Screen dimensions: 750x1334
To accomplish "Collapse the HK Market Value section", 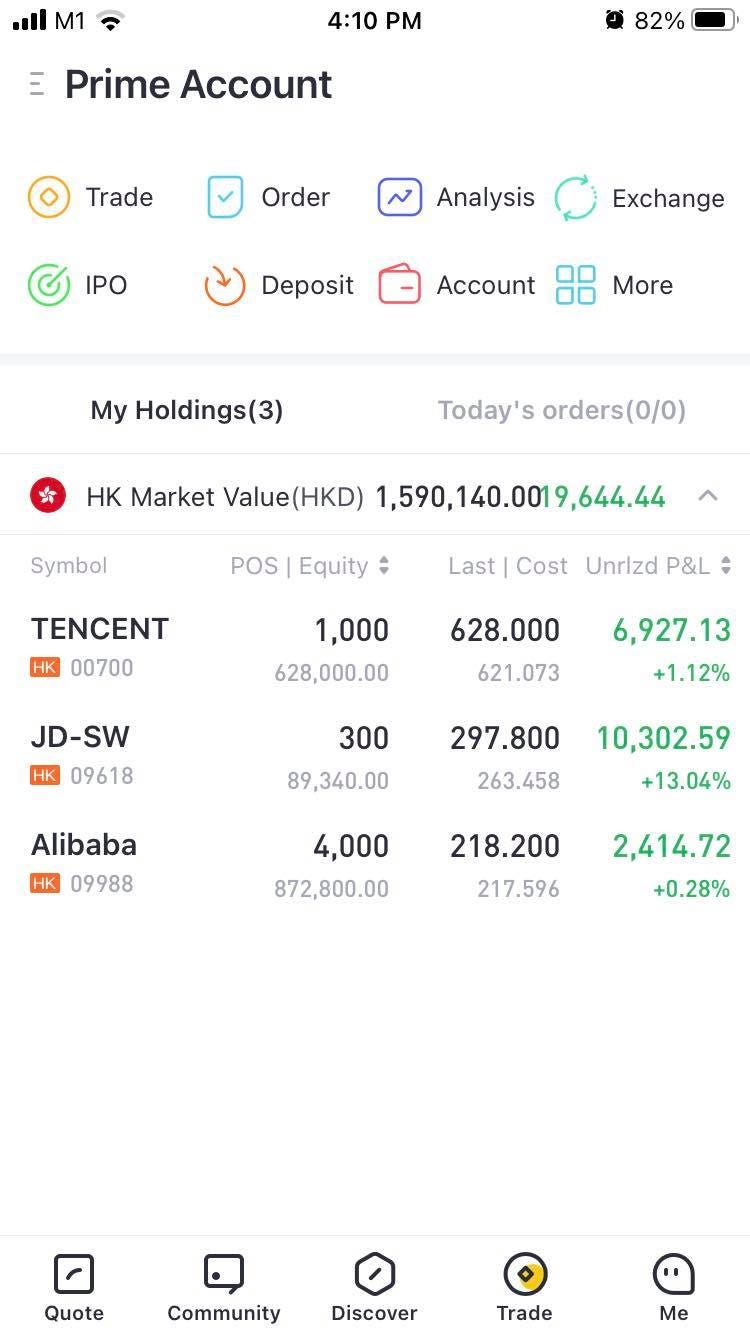I will (707, 495).
